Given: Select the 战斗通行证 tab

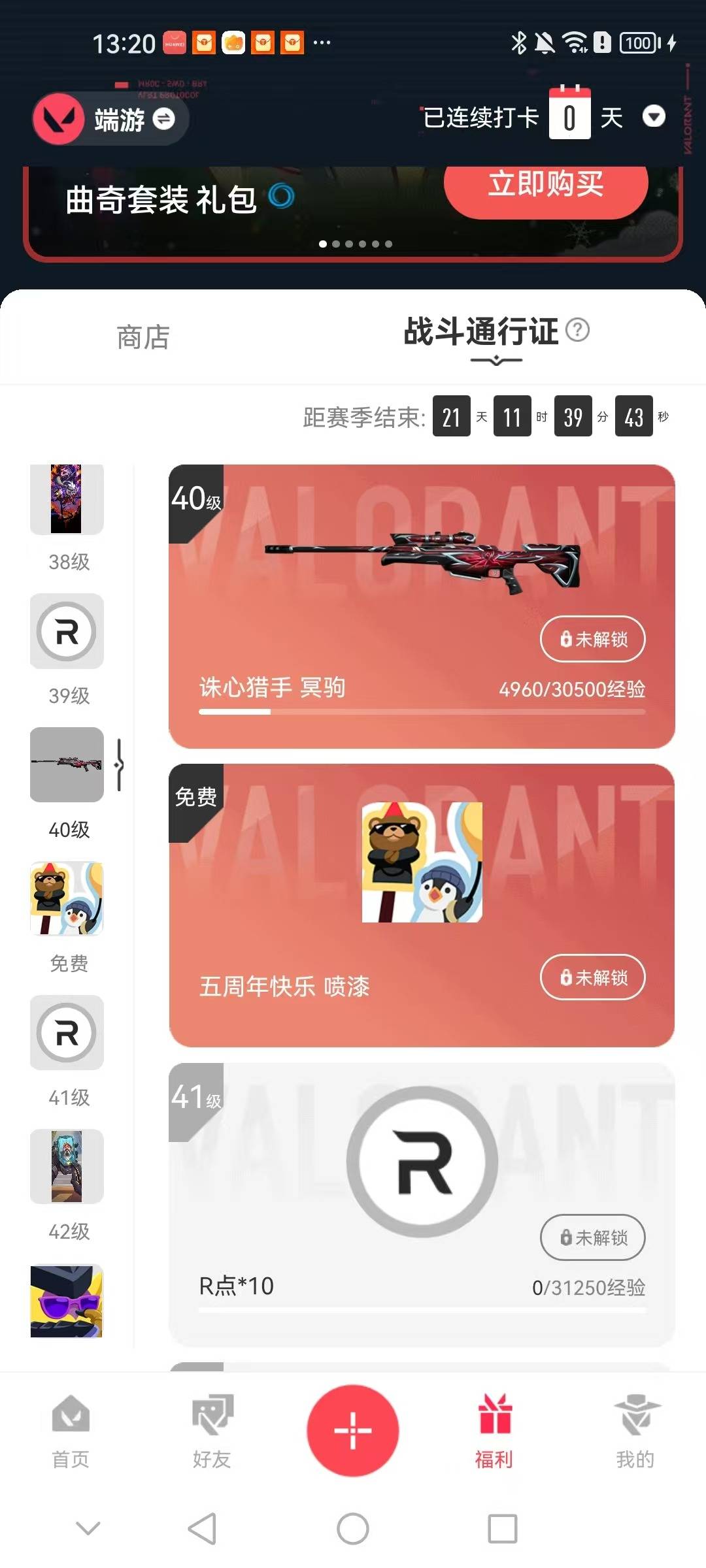Looking at the screenshot, I should 480,333.
